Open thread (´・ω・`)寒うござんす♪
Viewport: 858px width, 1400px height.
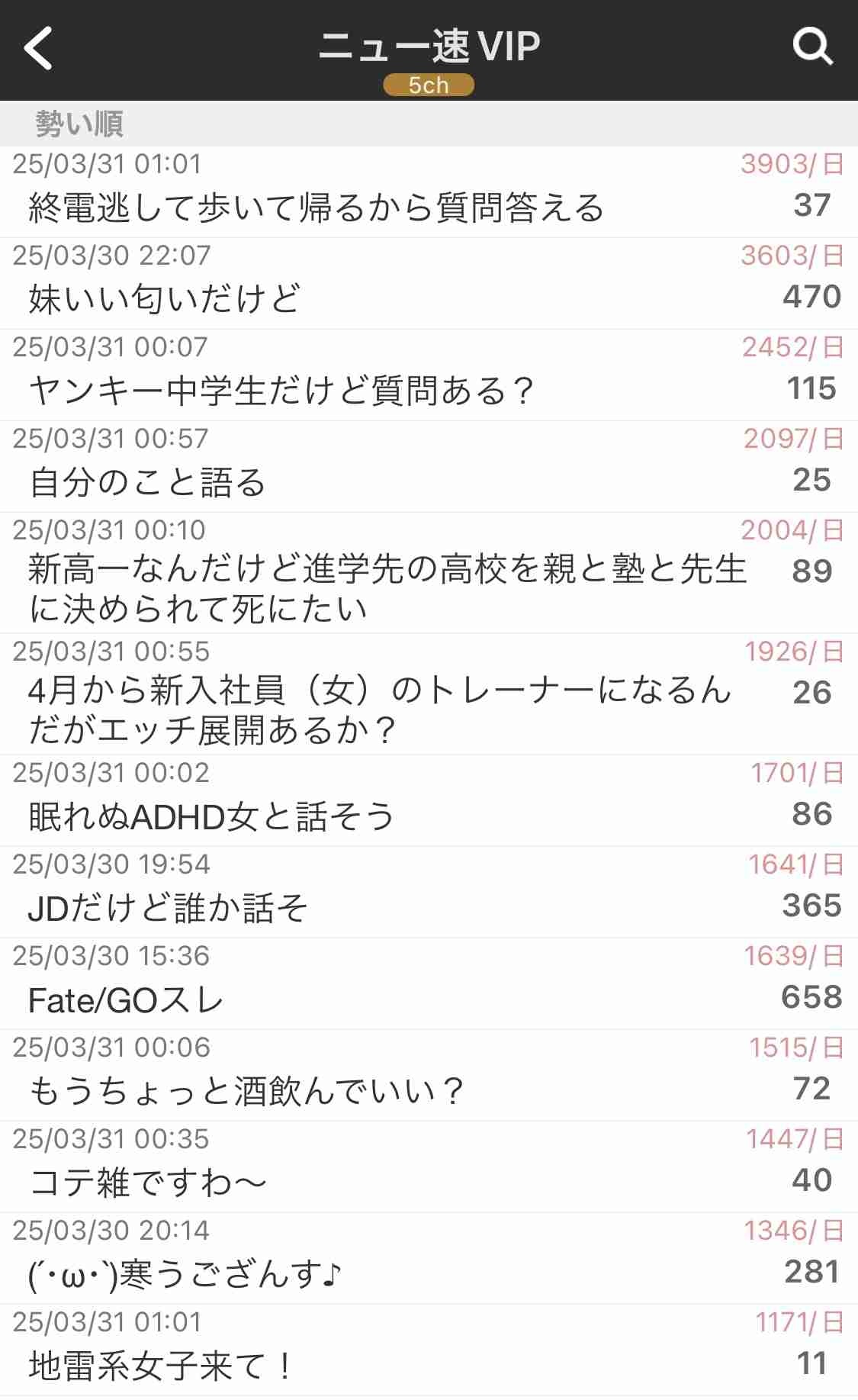[185, 1274]
